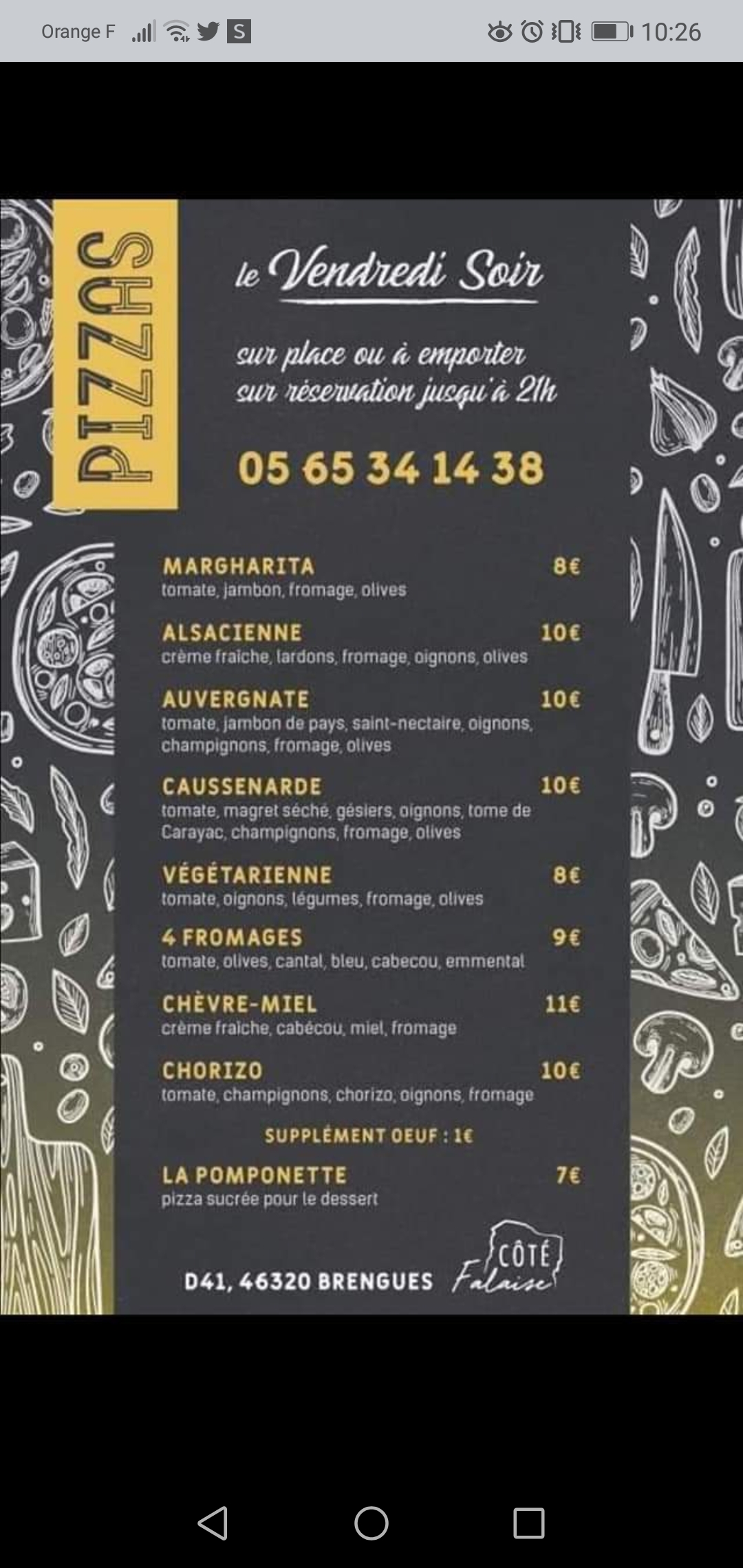The image size is (743, 1568).
Task: Go to the home screen
Action: pos(371,1523)
